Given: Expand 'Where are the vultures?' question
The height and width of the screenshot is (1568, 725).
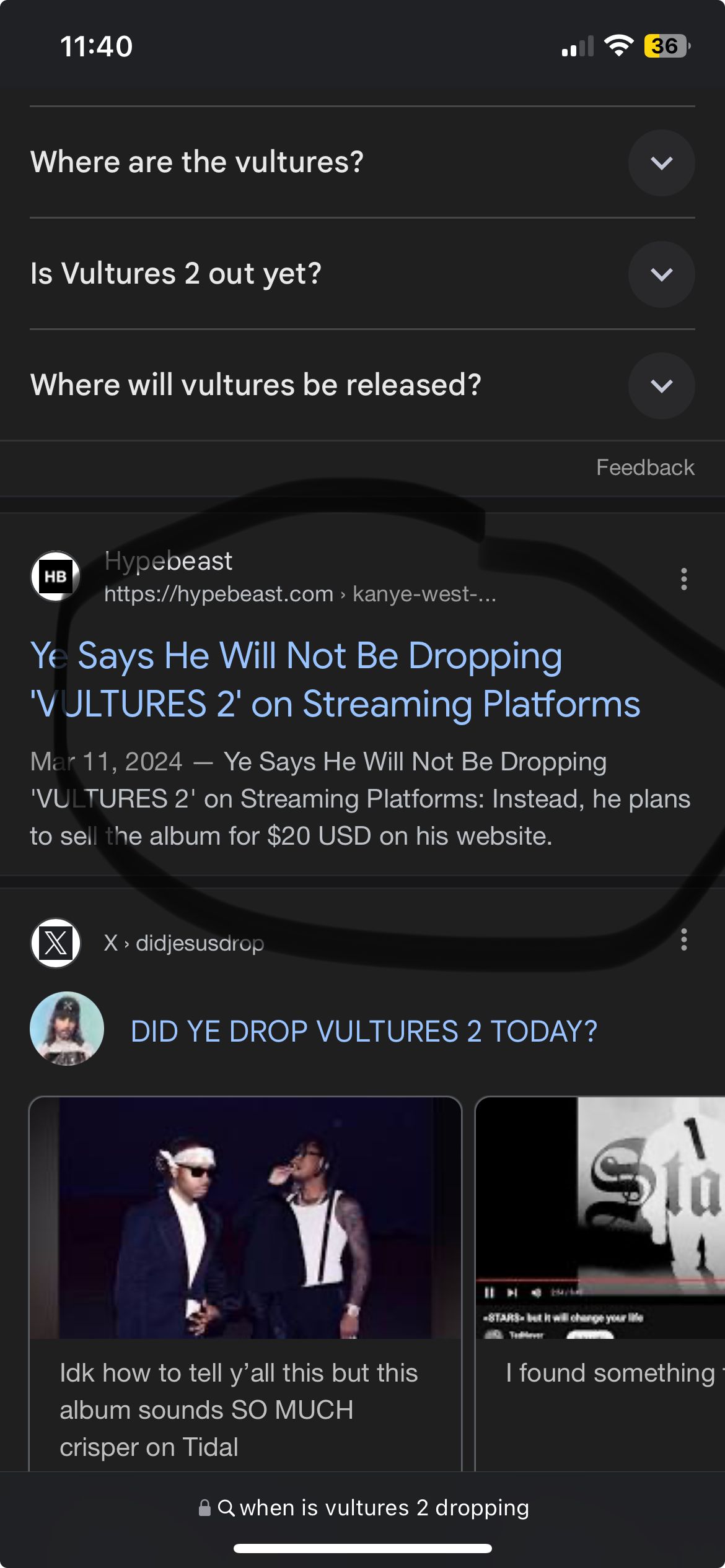Looking at the screenshot, I should 661,163.
